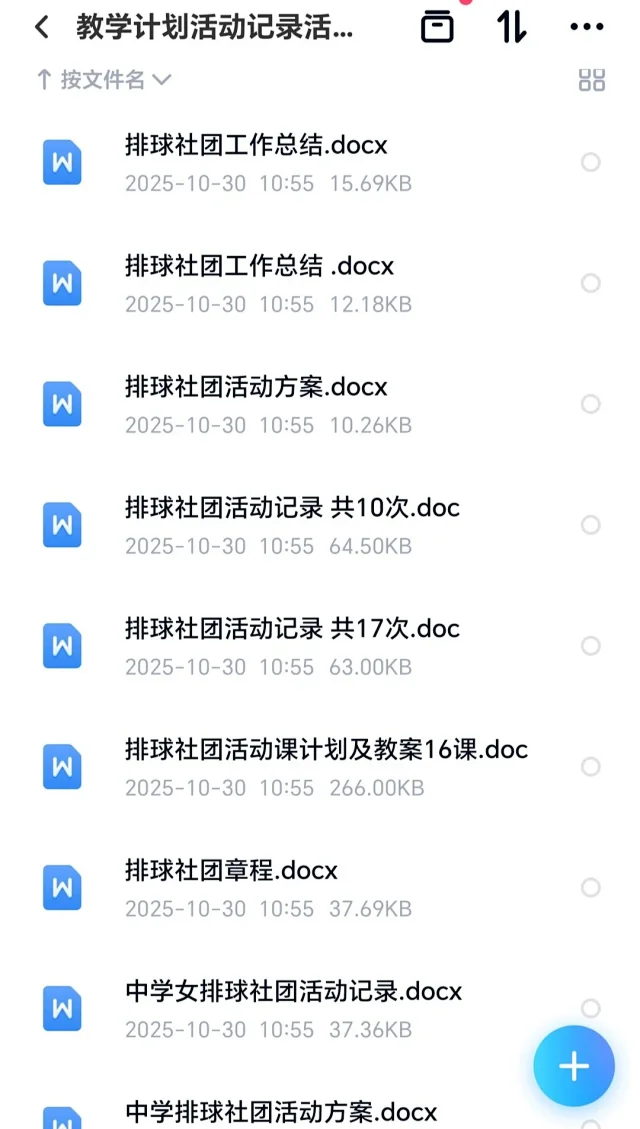Viewport: 640px width, 1129px height.
Task: Switch to grid view layout
Action: click(x=592, y=80)
